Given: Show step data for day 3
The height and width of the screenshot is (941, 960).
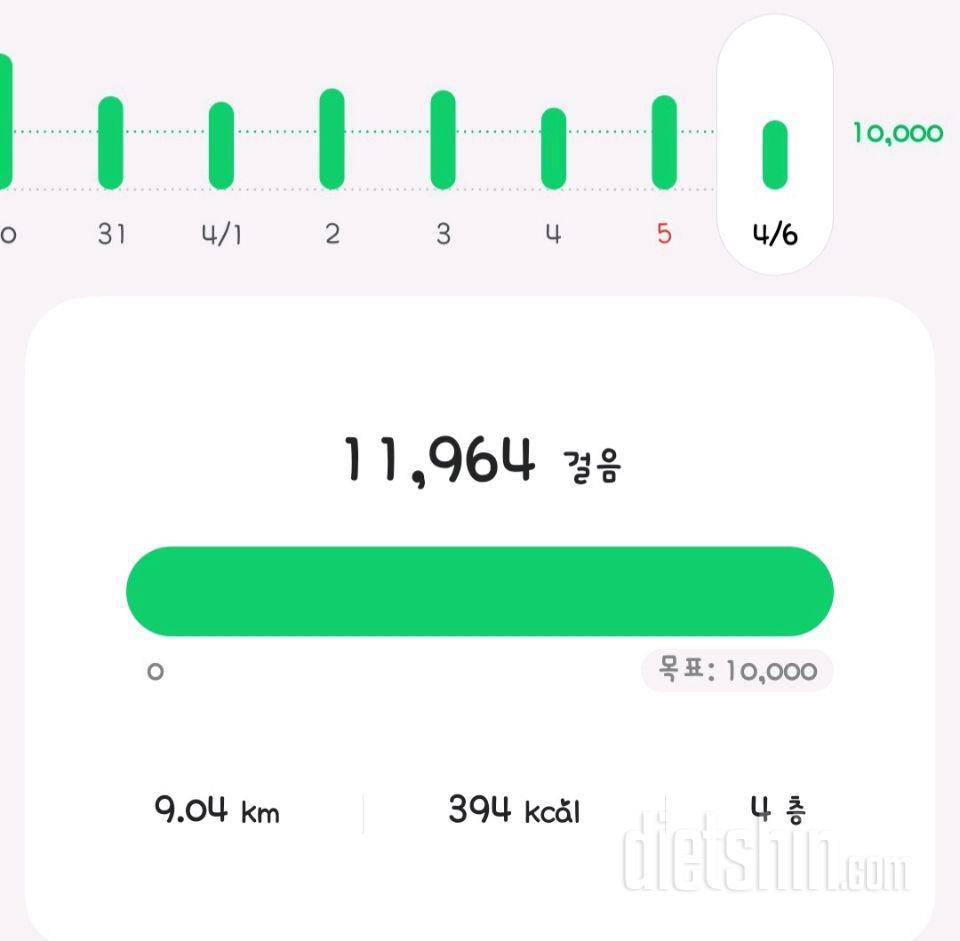Looking at the screenshot, I should click(443, 140).
